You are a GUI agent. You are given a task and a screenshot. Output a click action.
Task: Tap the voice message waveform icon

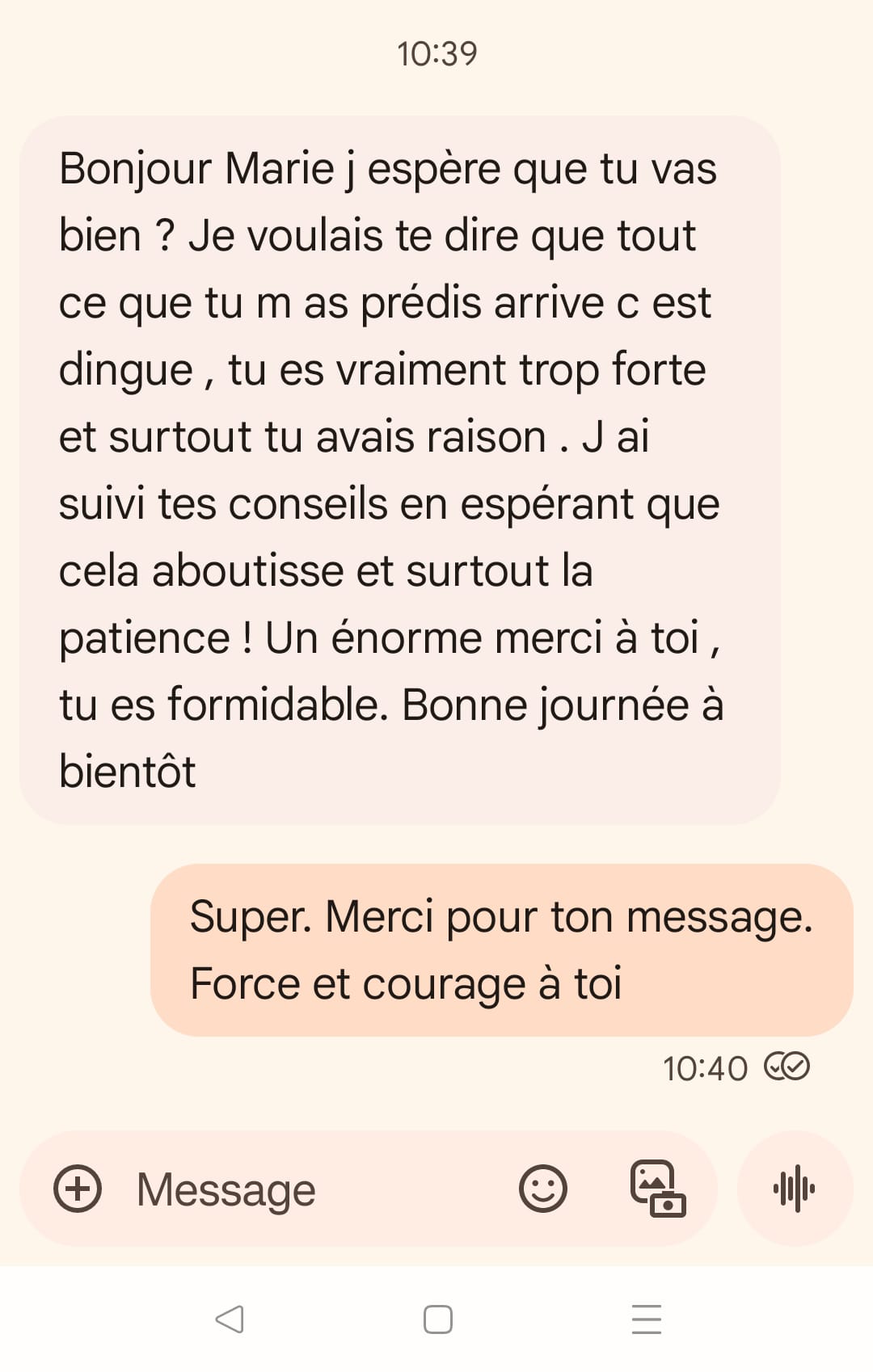tap(795, 1188)
